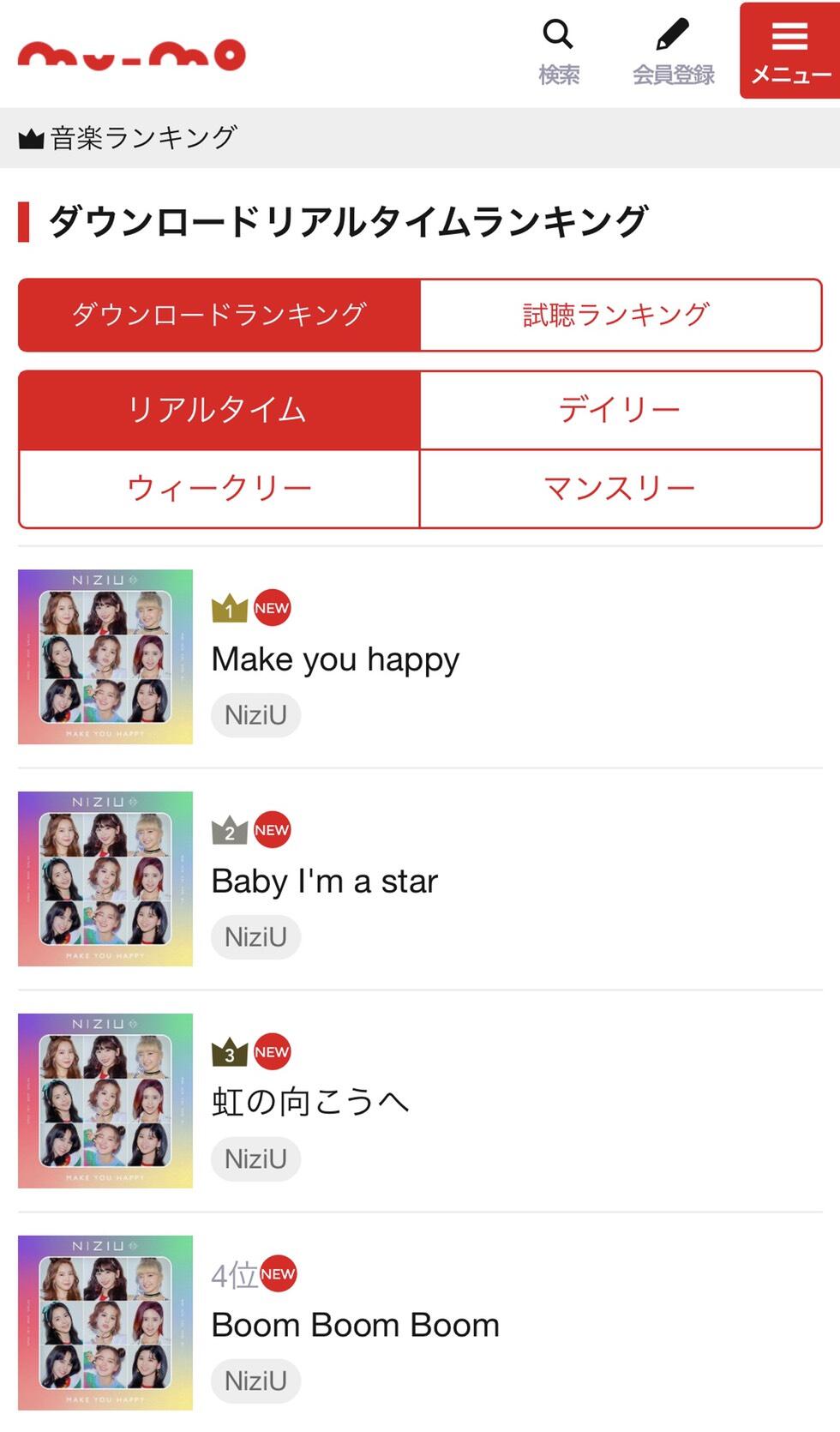Open the 検索 search icon

click(x=558, y=51)
